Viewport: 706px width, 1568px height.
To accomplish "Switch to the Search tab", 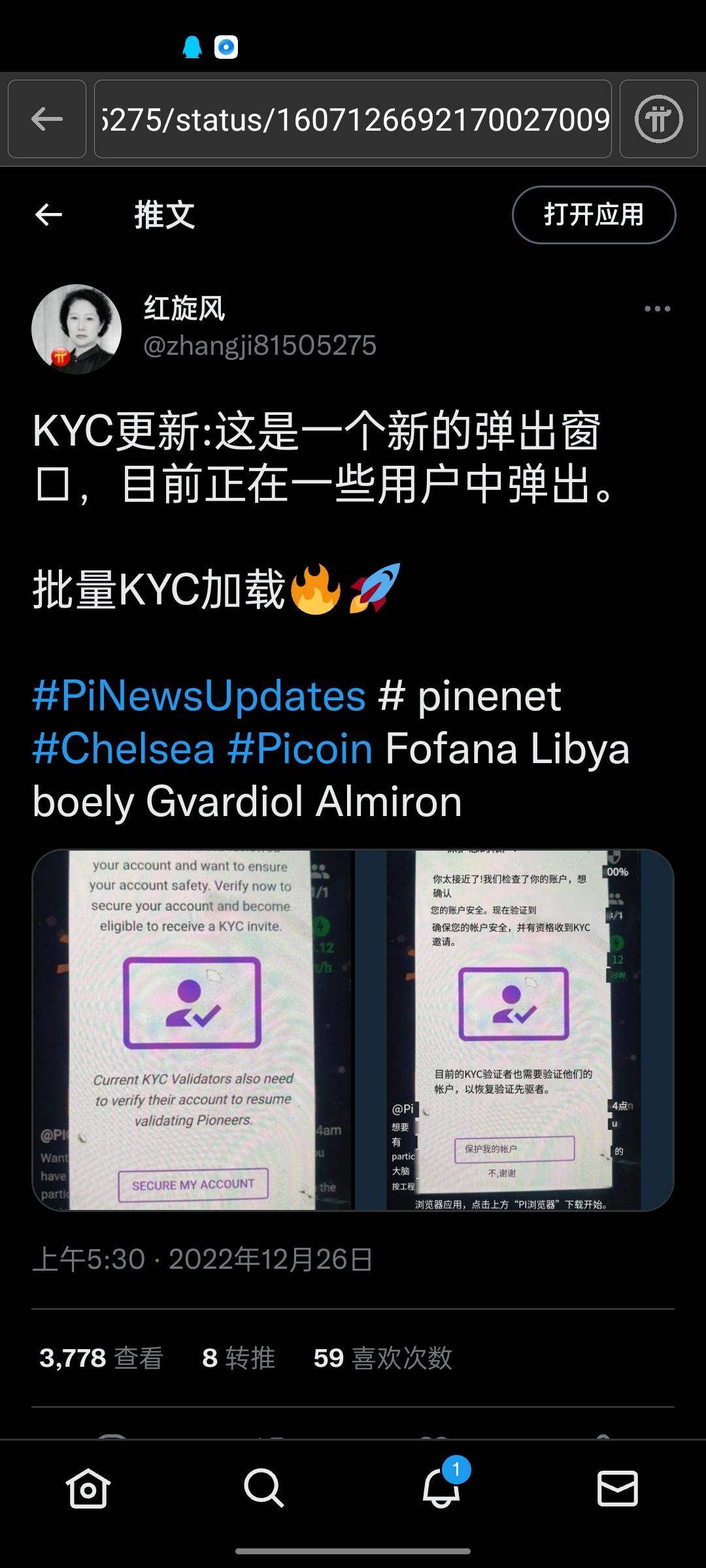I will 264,1489.
